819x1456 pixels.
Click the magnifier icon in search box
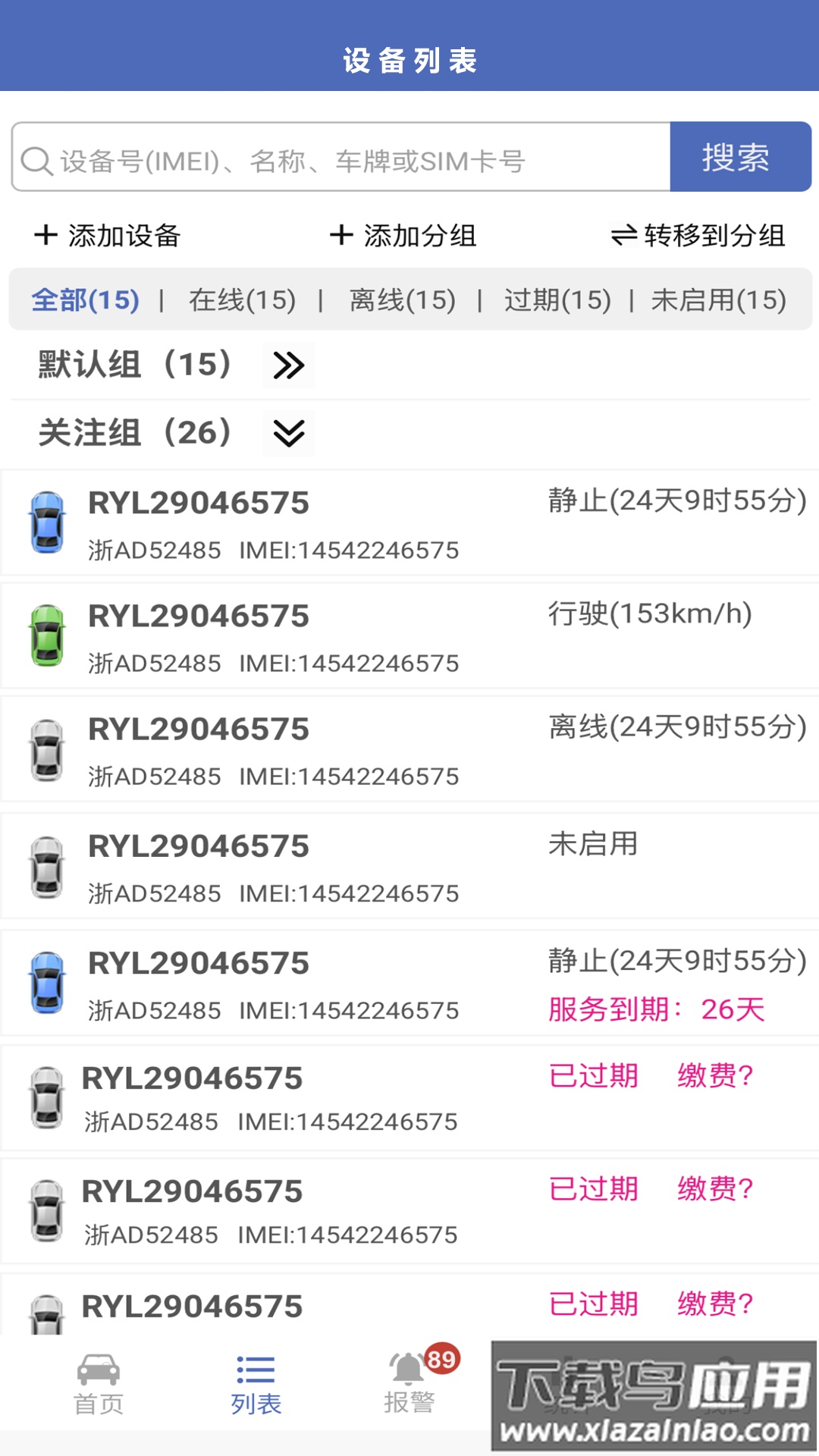coord(35,157)
